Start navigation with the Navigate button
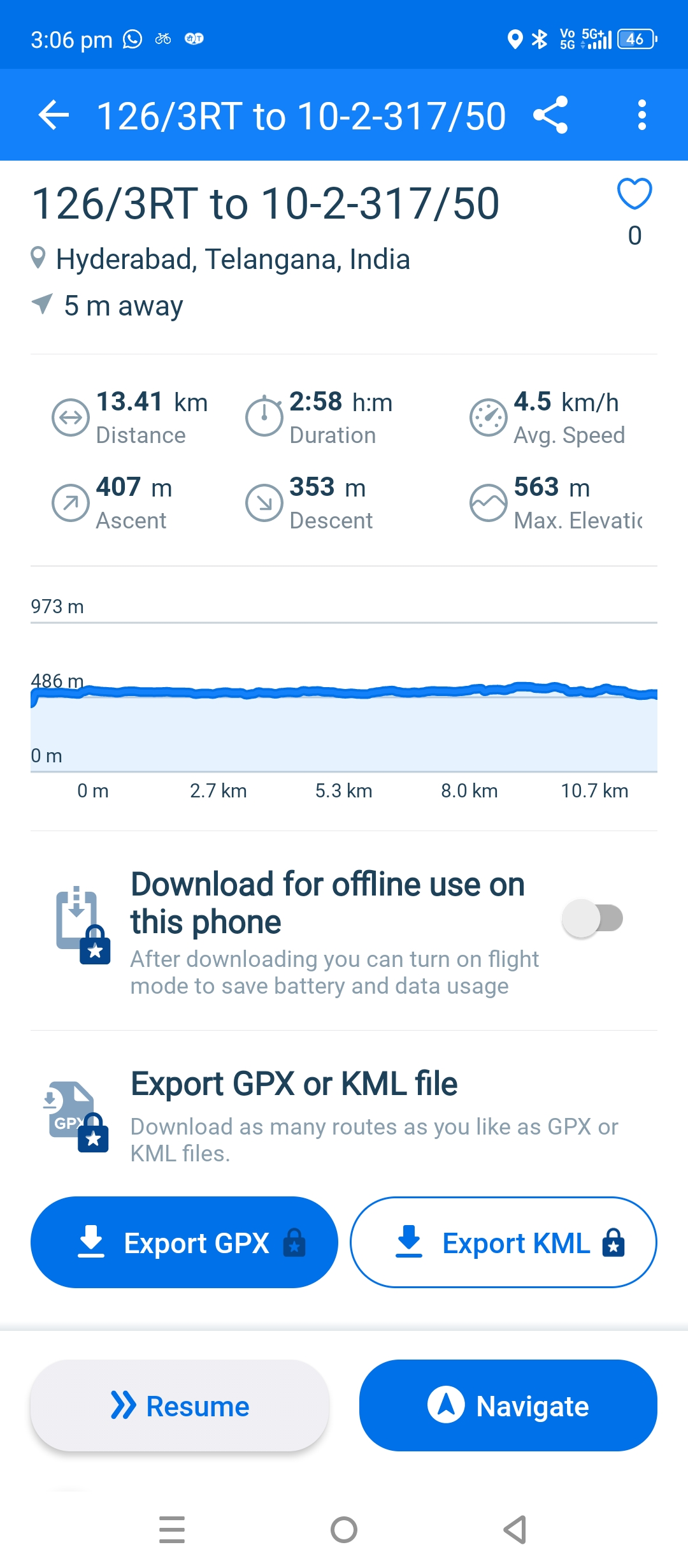 pyautogui.click(x=508, y=1405)
